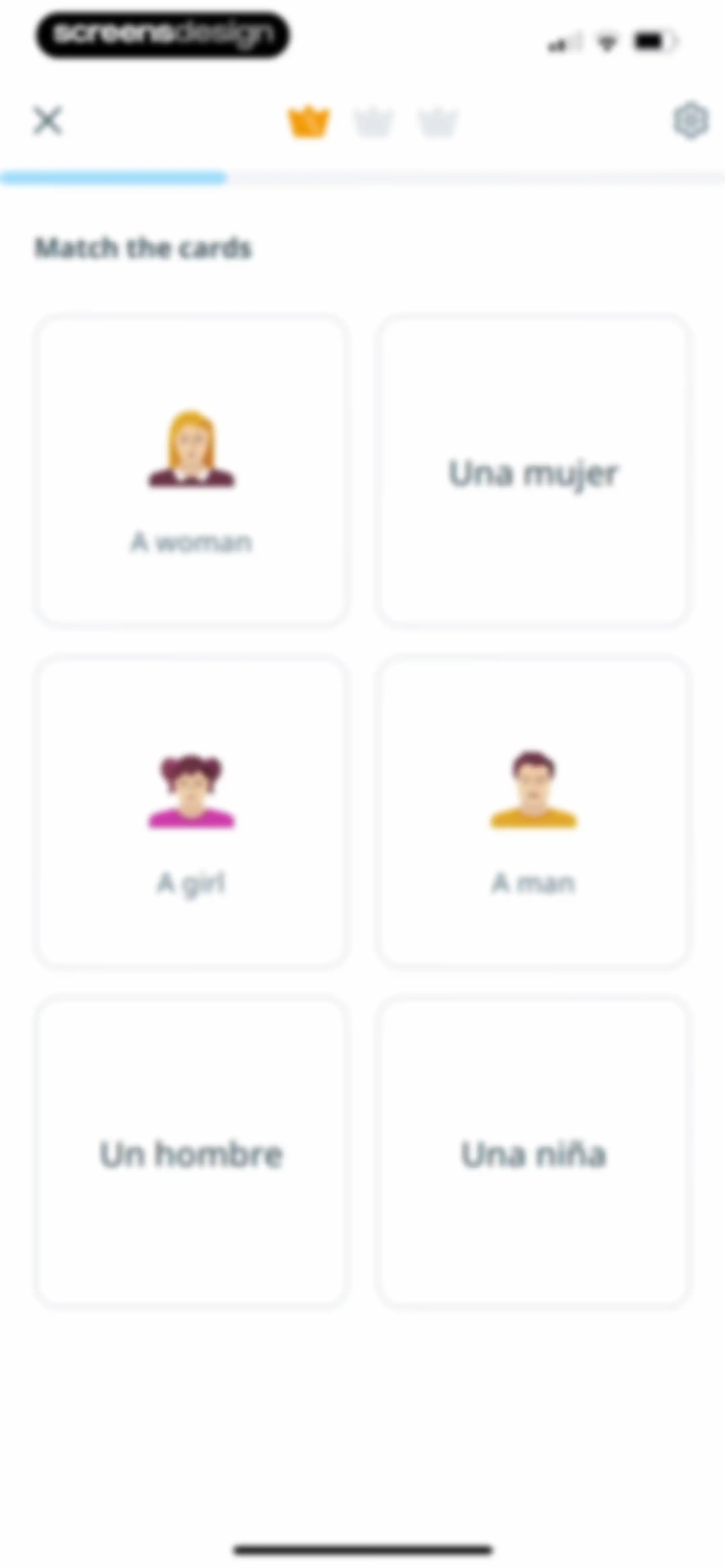Open the settings gear icon
The width and height of the screenshot is (725, 1568).
tap(691, 121)
